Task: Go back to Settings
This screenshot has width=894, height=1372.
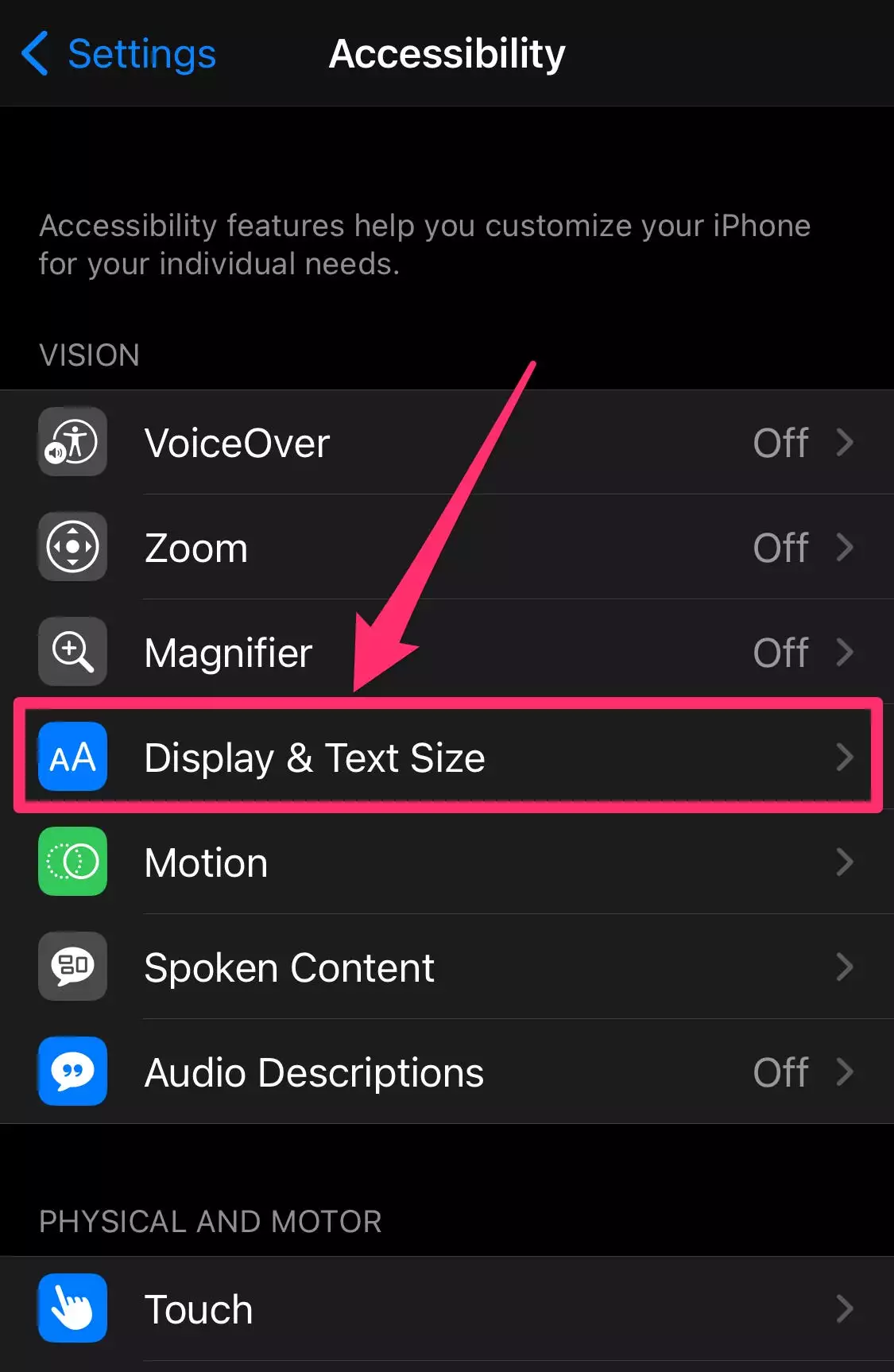Action: (119, 54)
